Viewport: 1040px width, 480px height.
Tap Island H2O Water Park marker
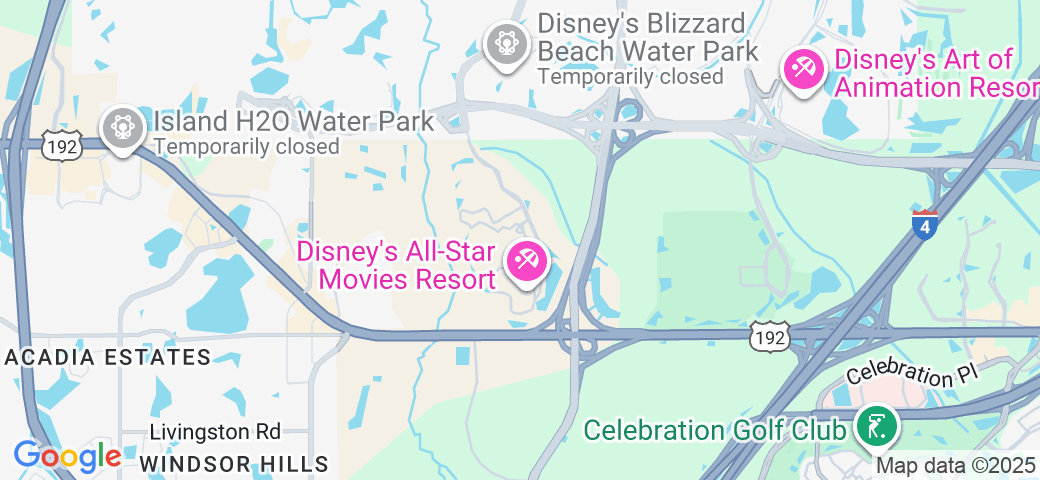coord(123,128)
